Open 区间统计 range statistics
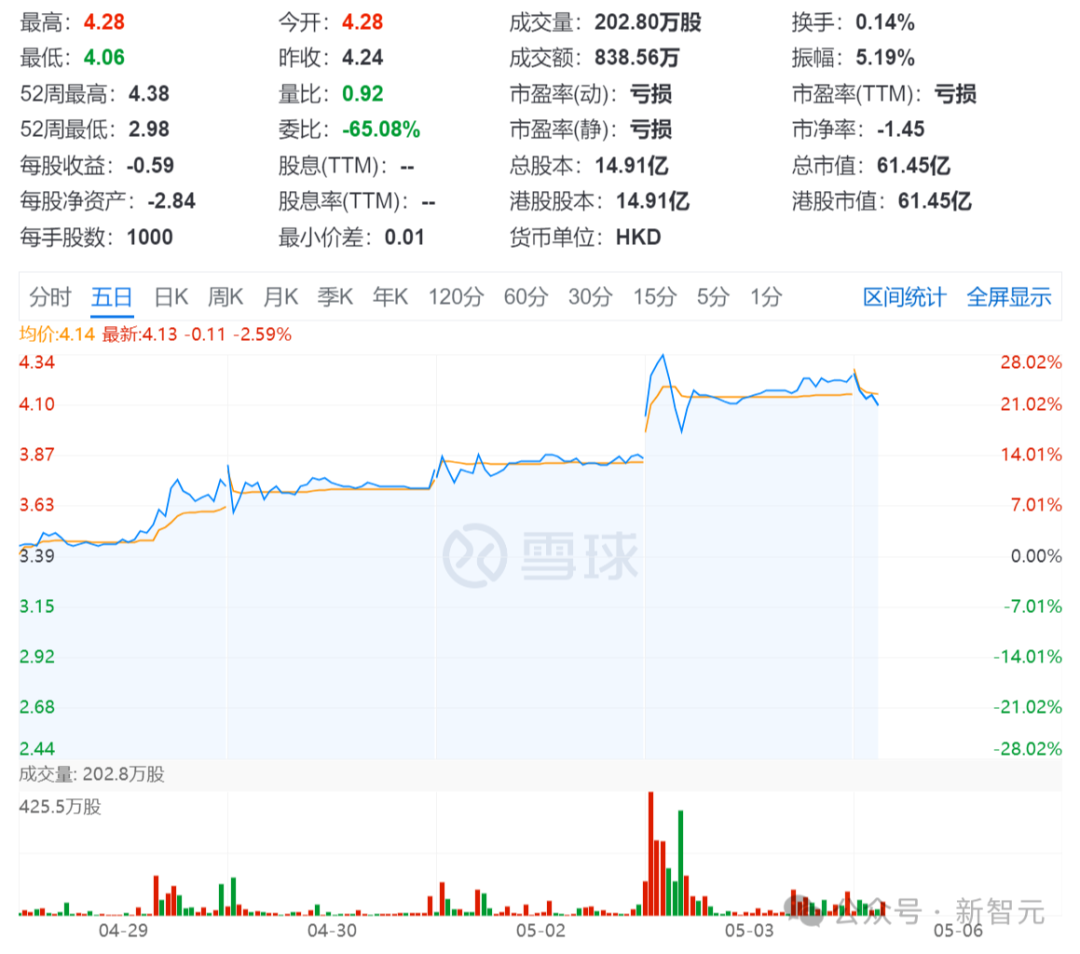Viewport: 1080px width, 954px height. point(904,297)
